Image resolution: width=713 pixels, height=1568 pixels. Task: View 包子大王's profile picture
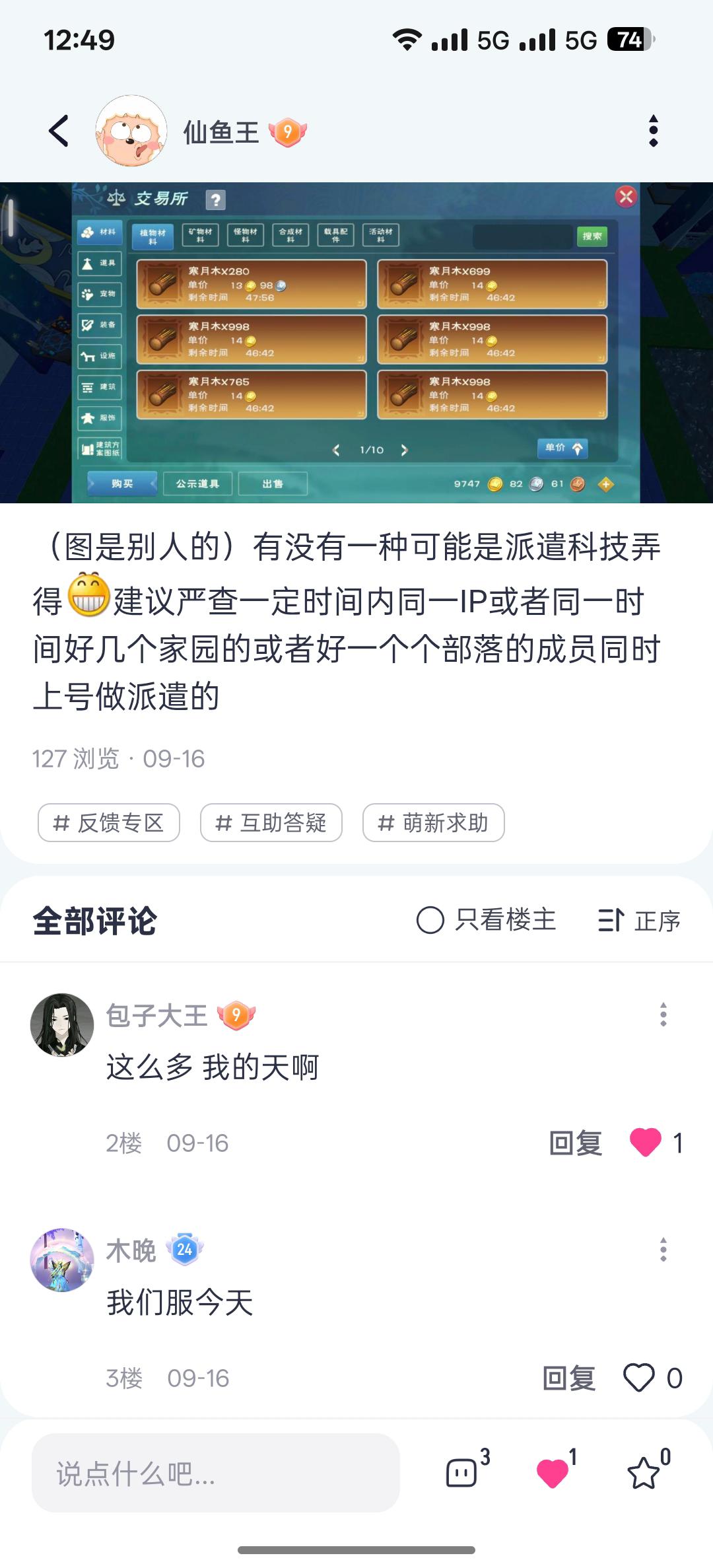[62, 1024]
